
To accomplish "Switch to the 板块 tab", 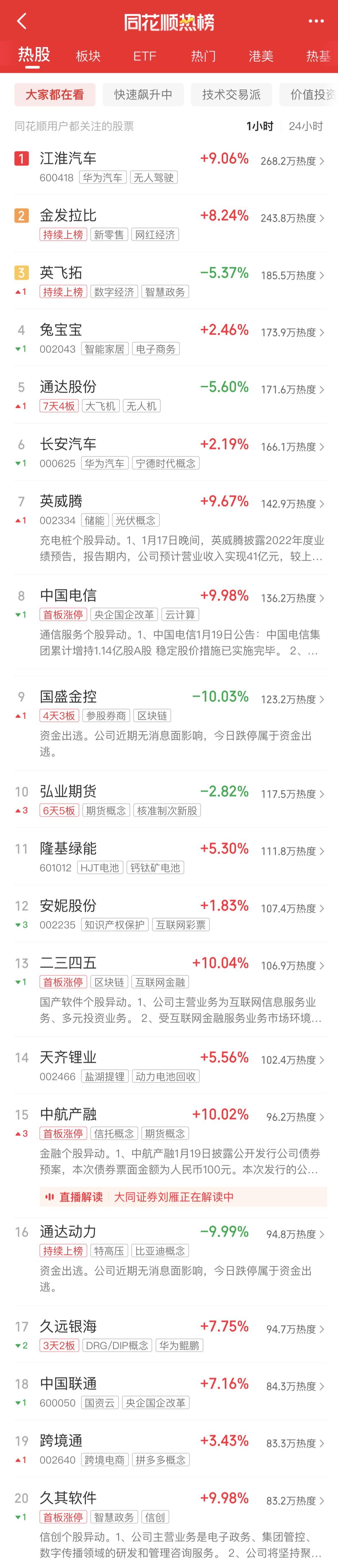I will click(x=88, y=56).
